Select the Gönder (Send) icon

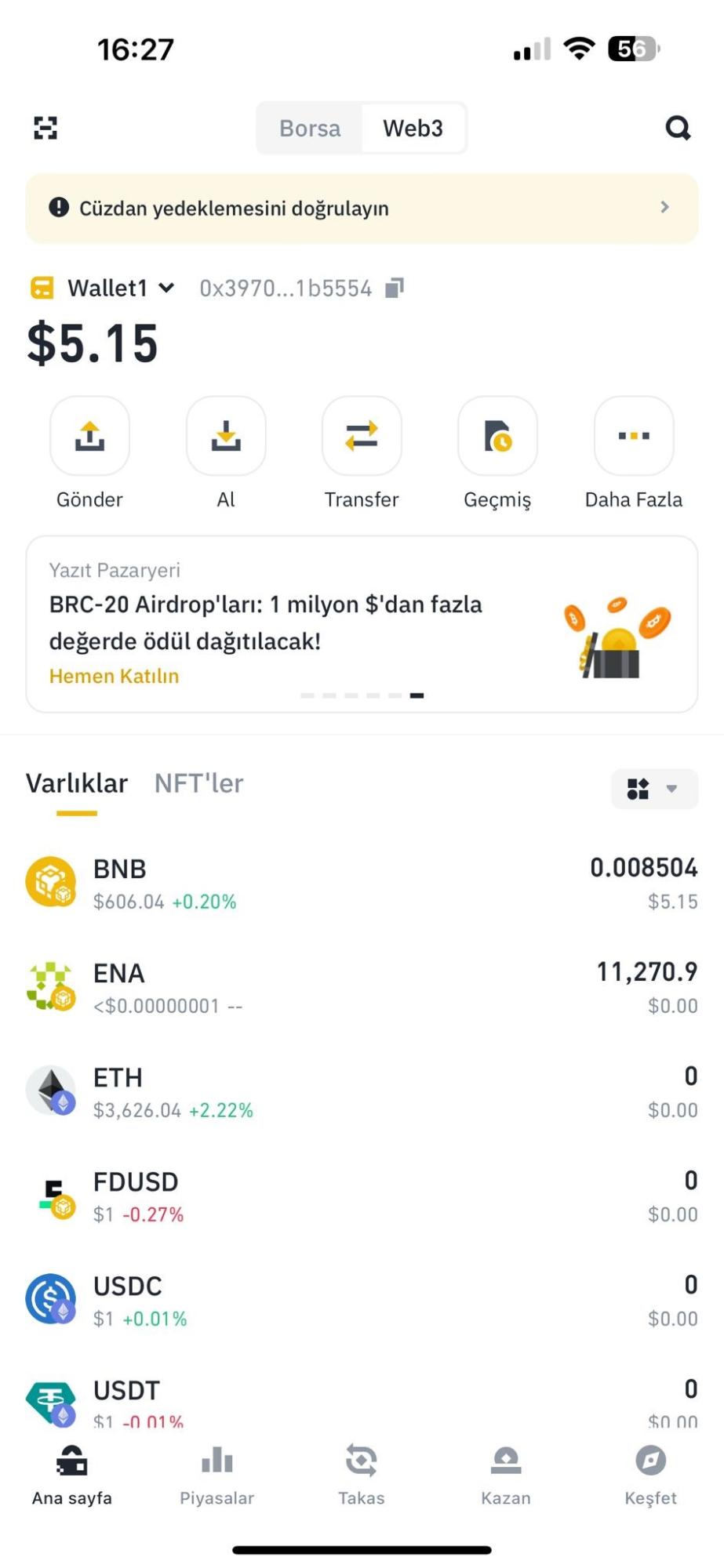pos(89,437)
